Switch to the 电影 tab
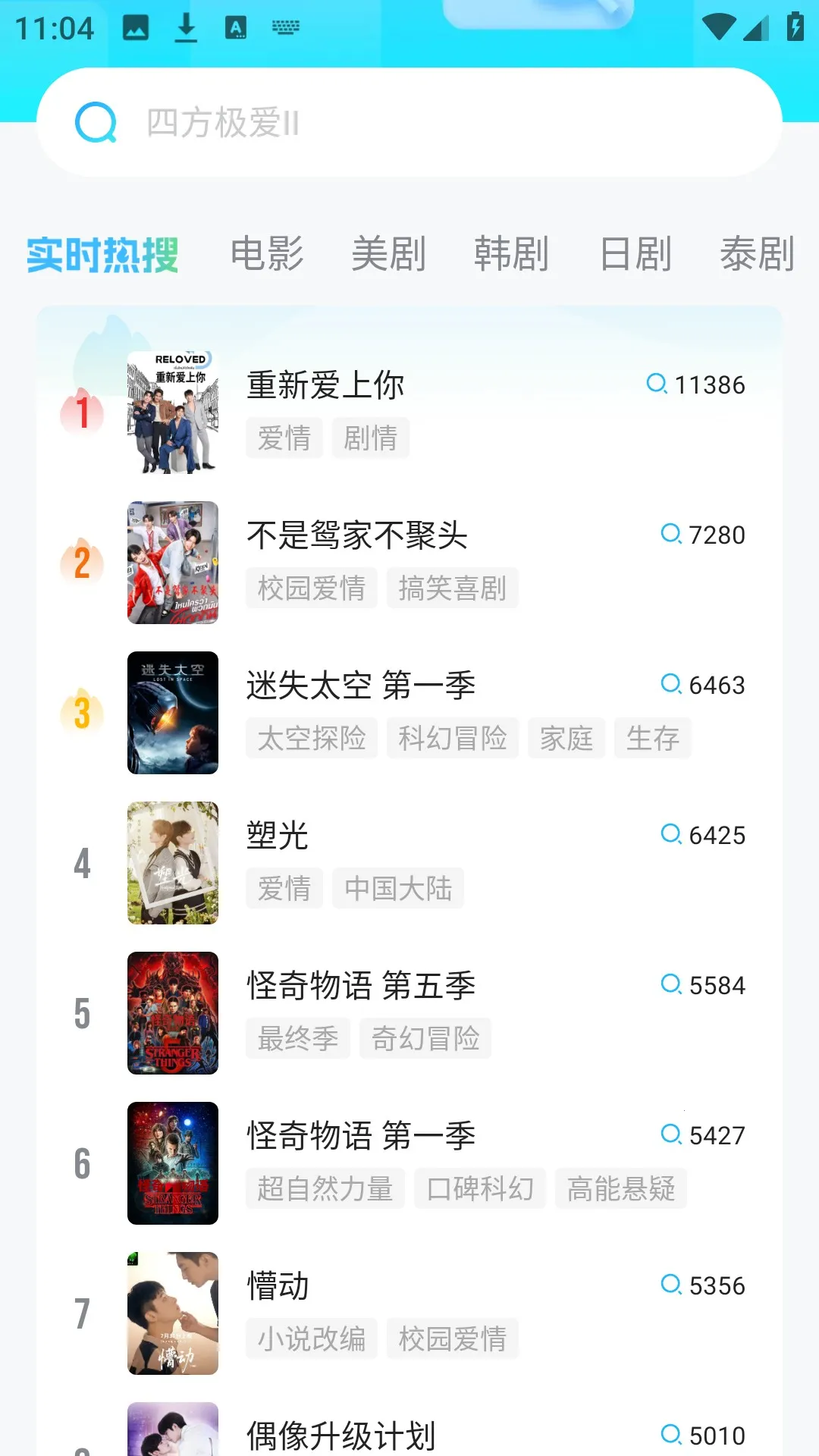Screen dimensions: 819x1456 tap(268, 255)
